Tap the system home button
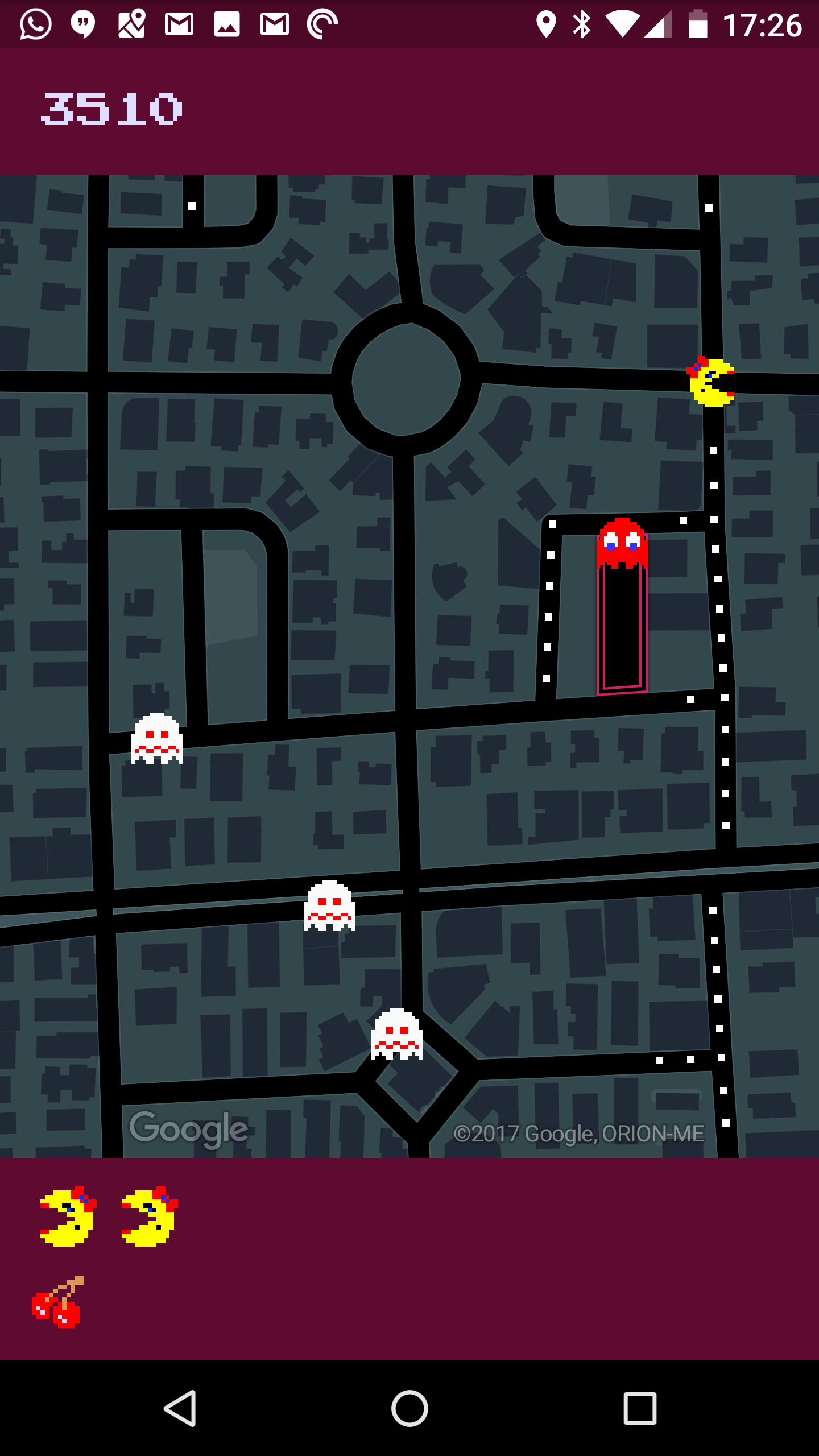 pyautogui.click(x=409, y=1408)
